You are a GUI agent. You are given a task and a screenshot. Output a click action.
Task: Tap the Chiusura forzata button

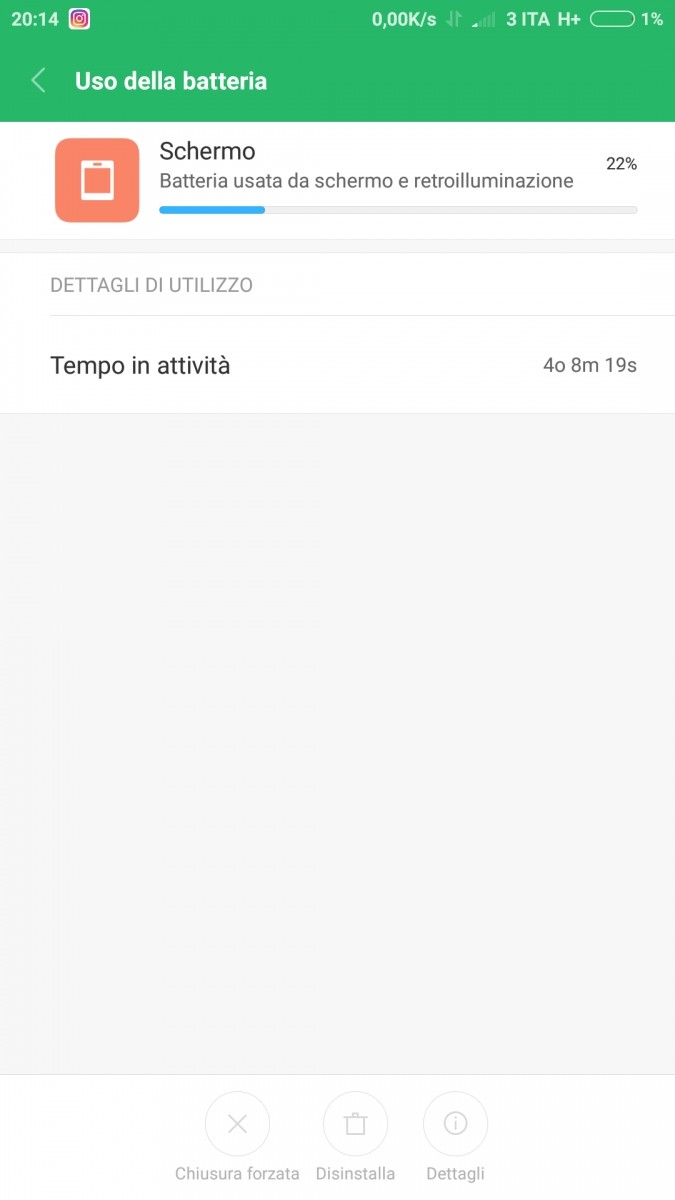point(237,1124)
